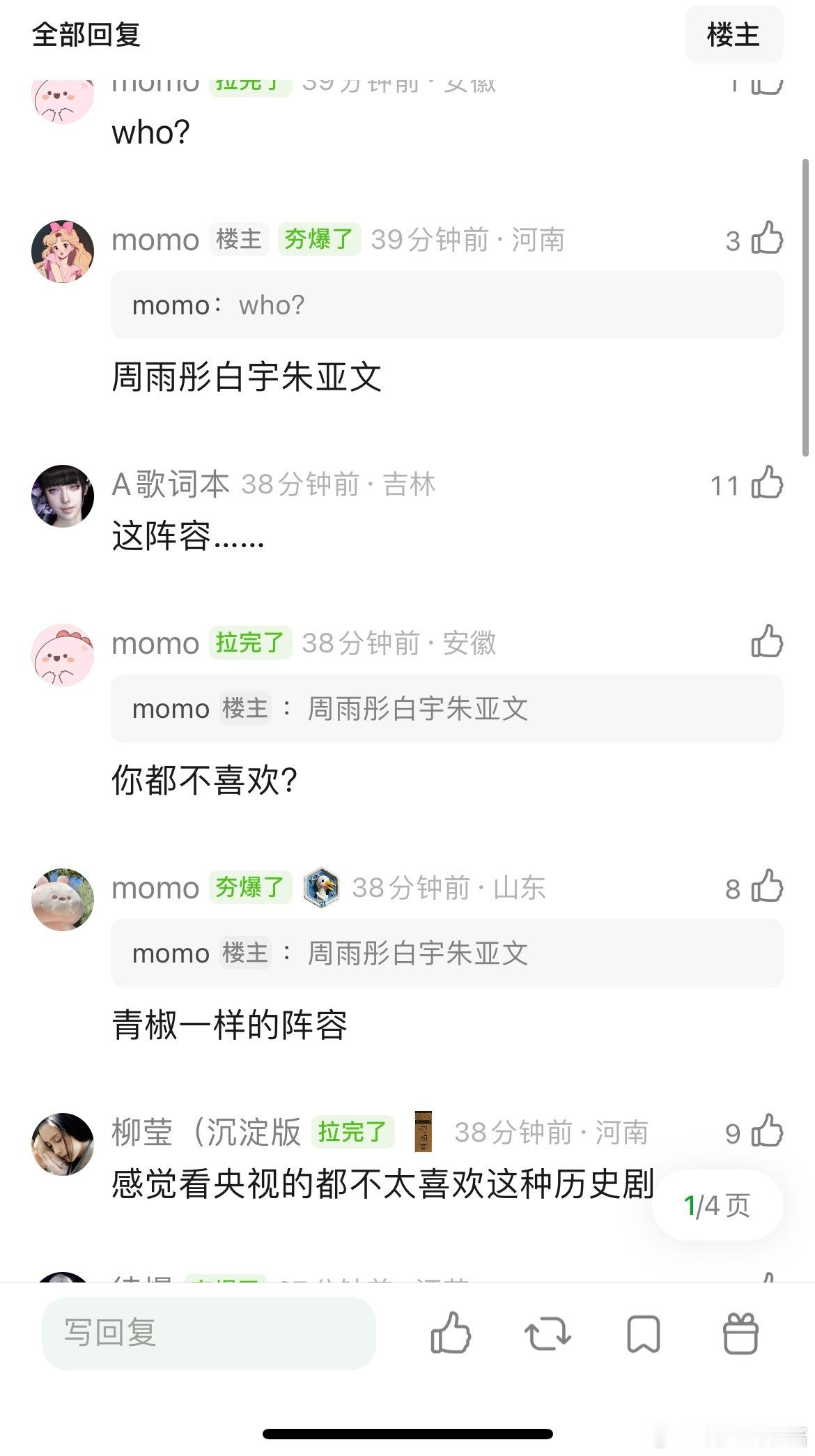Tap the 写回复 reply input field
The image size is (815, 1456).
click(209, 1333)
